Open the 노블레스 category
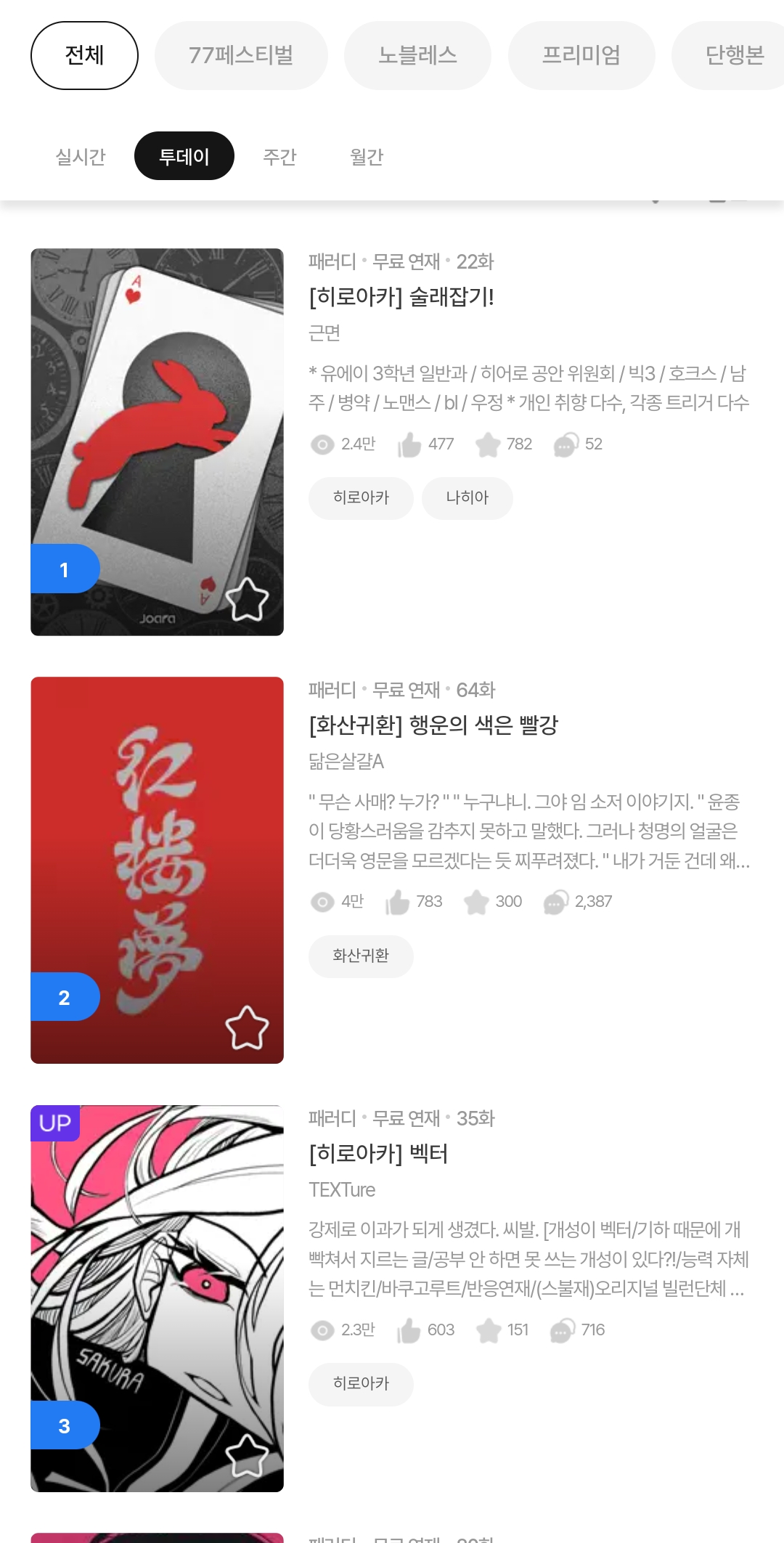 click(417, 55)
